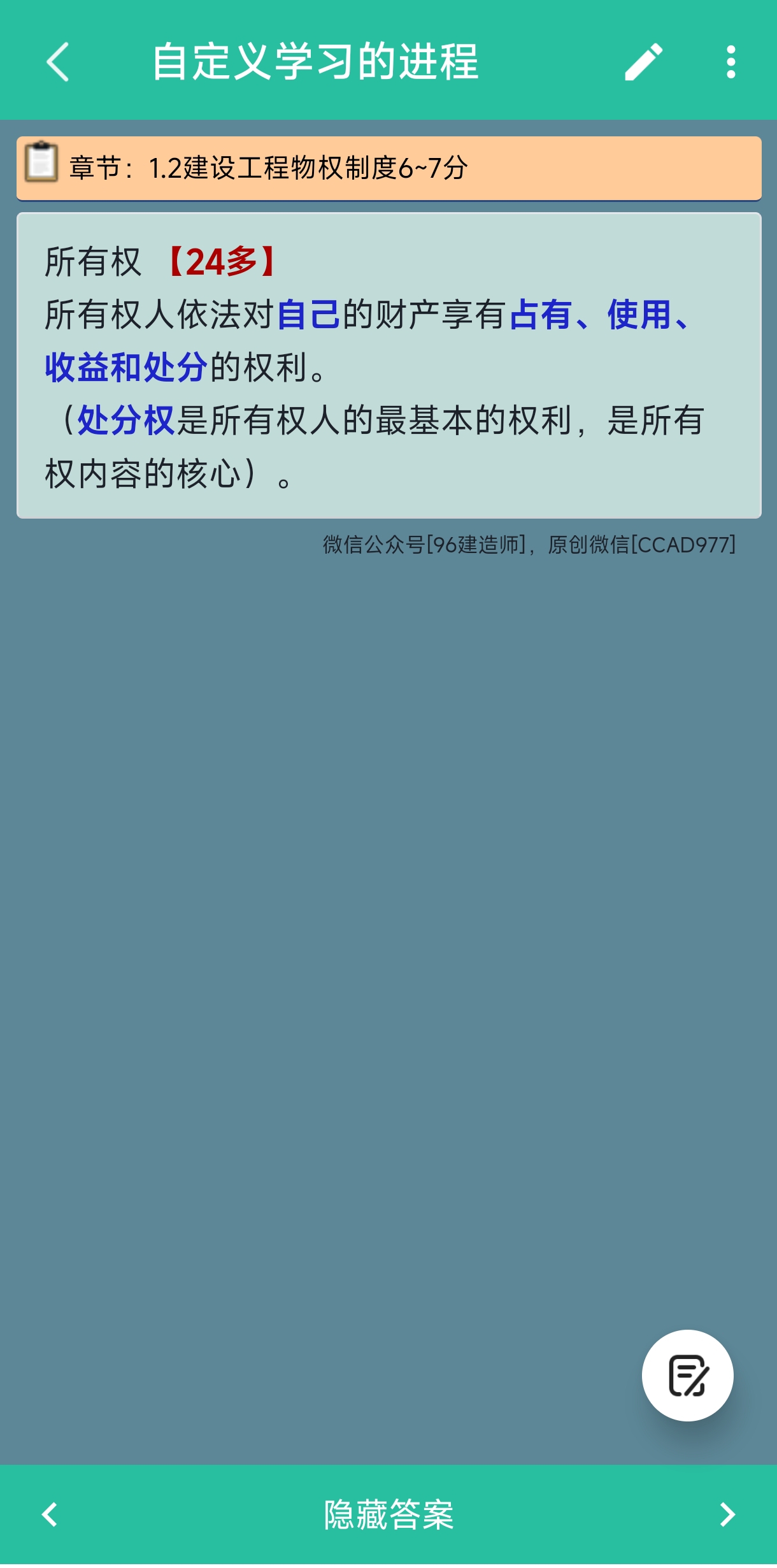Go to the previous card with the bottom-left arrow
777x1568 pixels.
(x=50, y=1514)
